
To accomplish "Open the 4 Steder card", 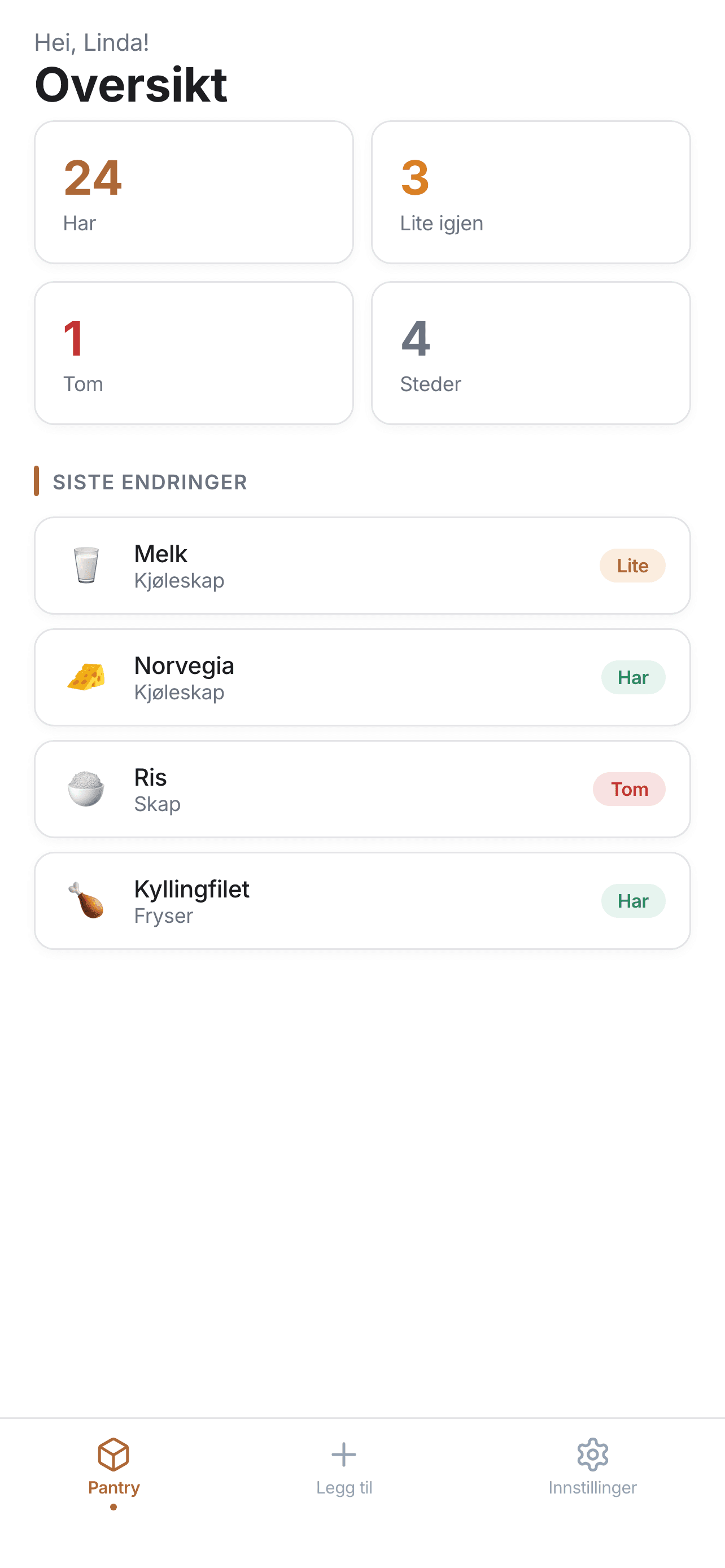I will coord(531,353).
